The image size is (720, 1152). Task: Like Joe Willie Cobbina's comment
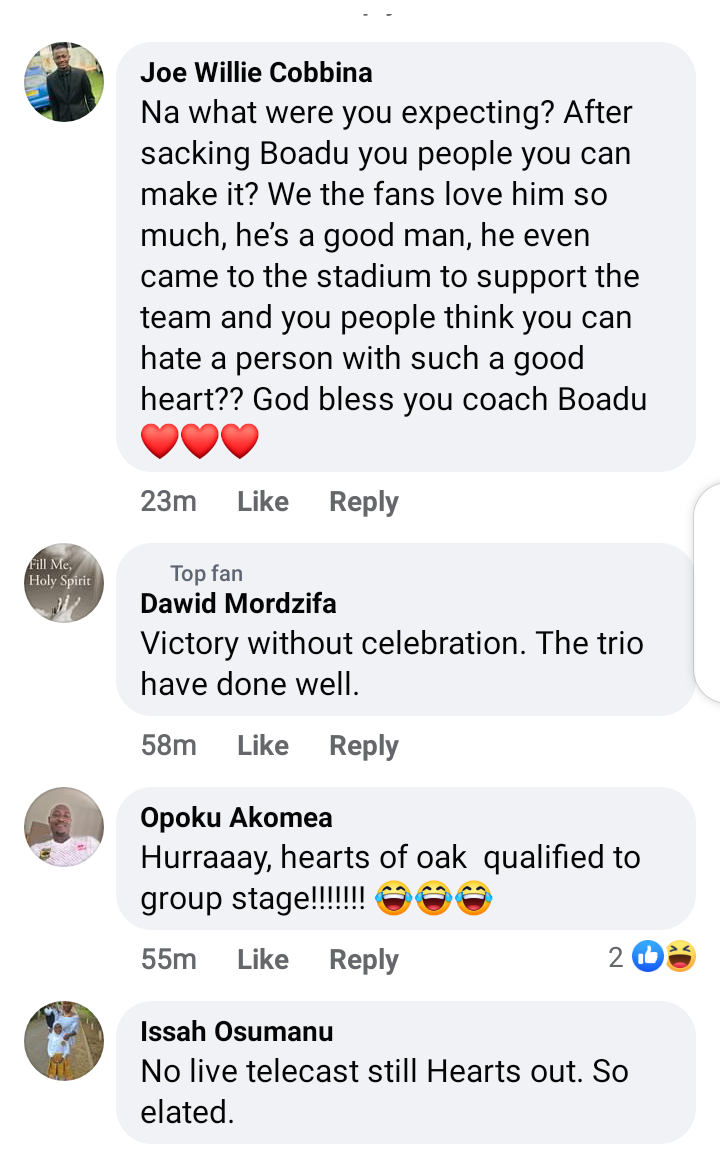pyautogui.click(x=263, y=502)
